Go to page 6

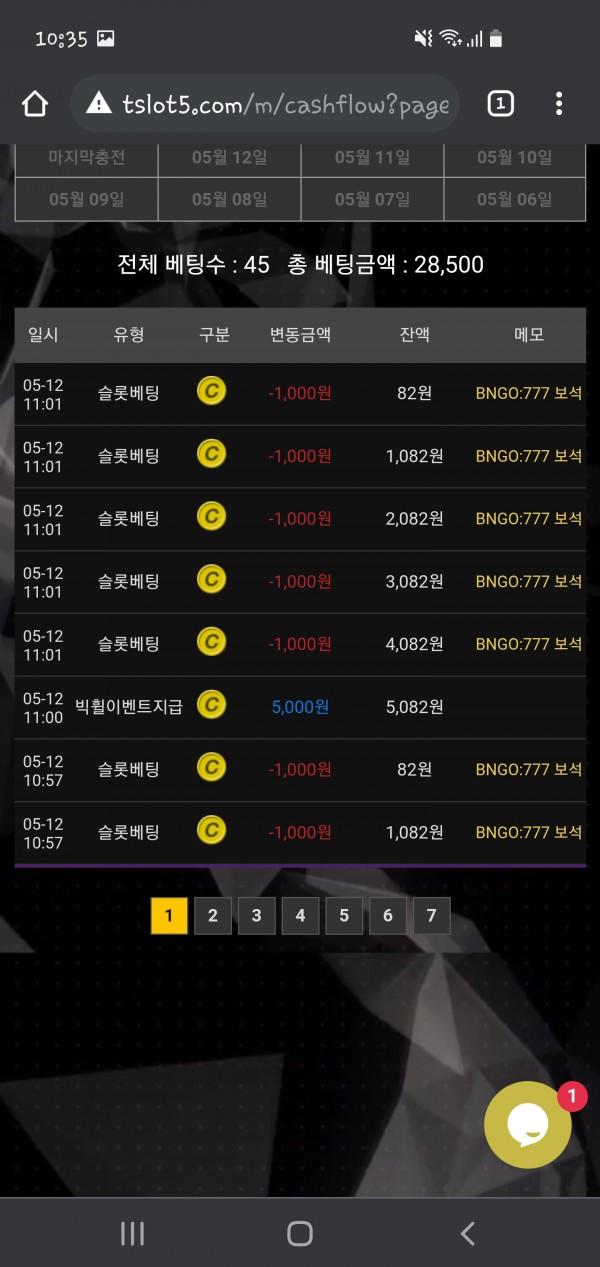pos(388,915)
